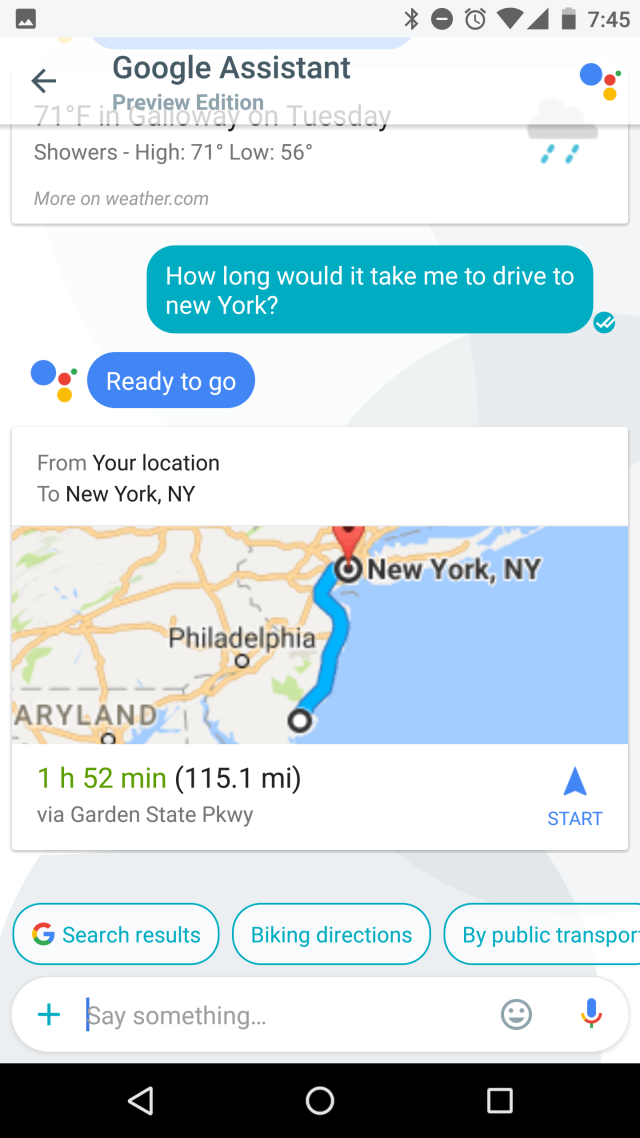640x1138 pixels.
Task: Select the Search results chip
Action: coord(116,934)
